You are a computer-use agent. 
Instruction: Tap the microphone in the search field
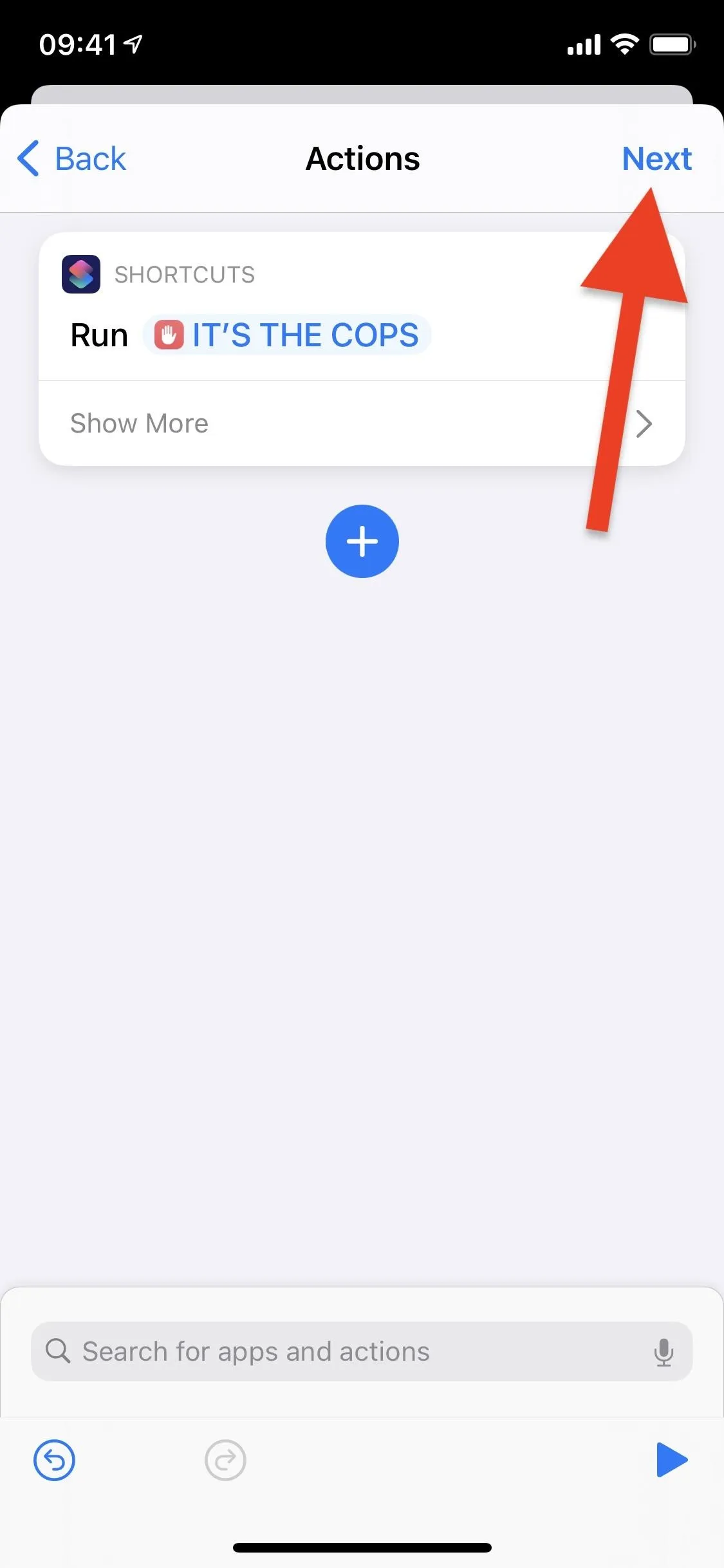click(x=664, y=1351)
